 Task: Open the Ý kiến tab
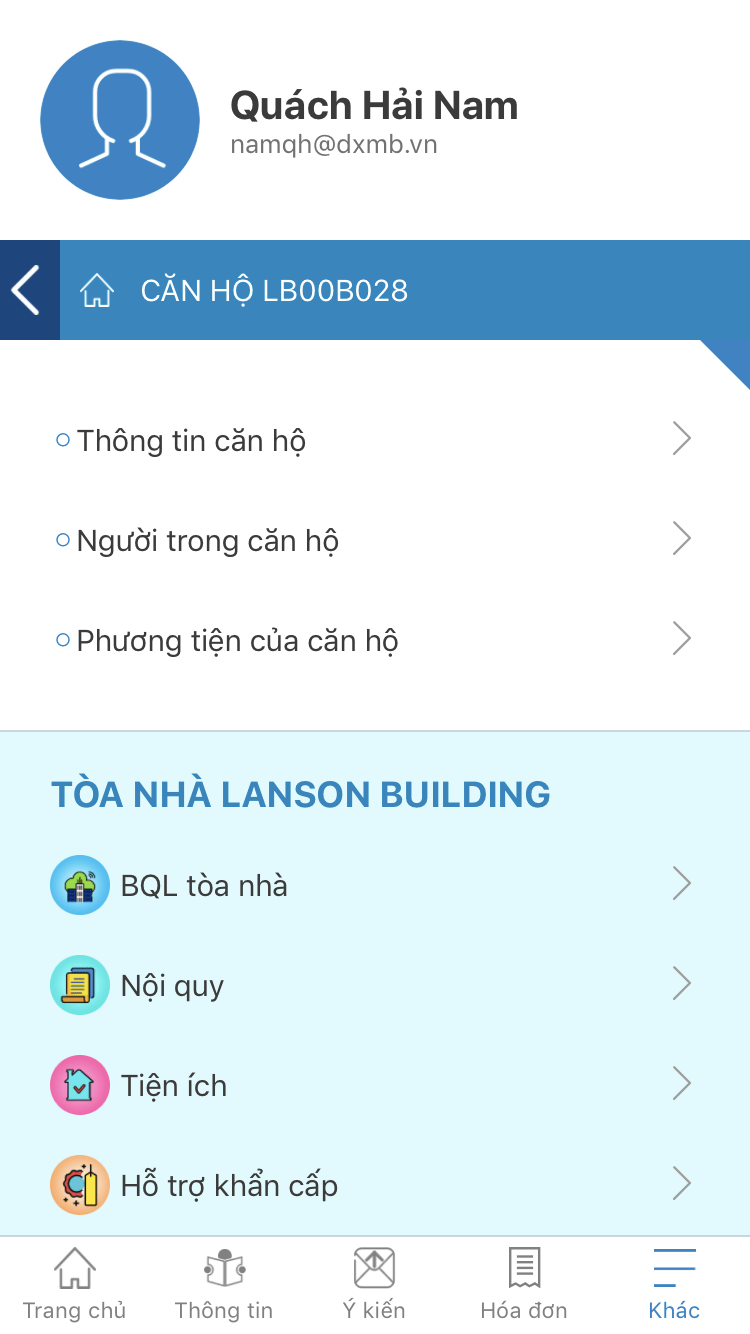point(374,1285)
